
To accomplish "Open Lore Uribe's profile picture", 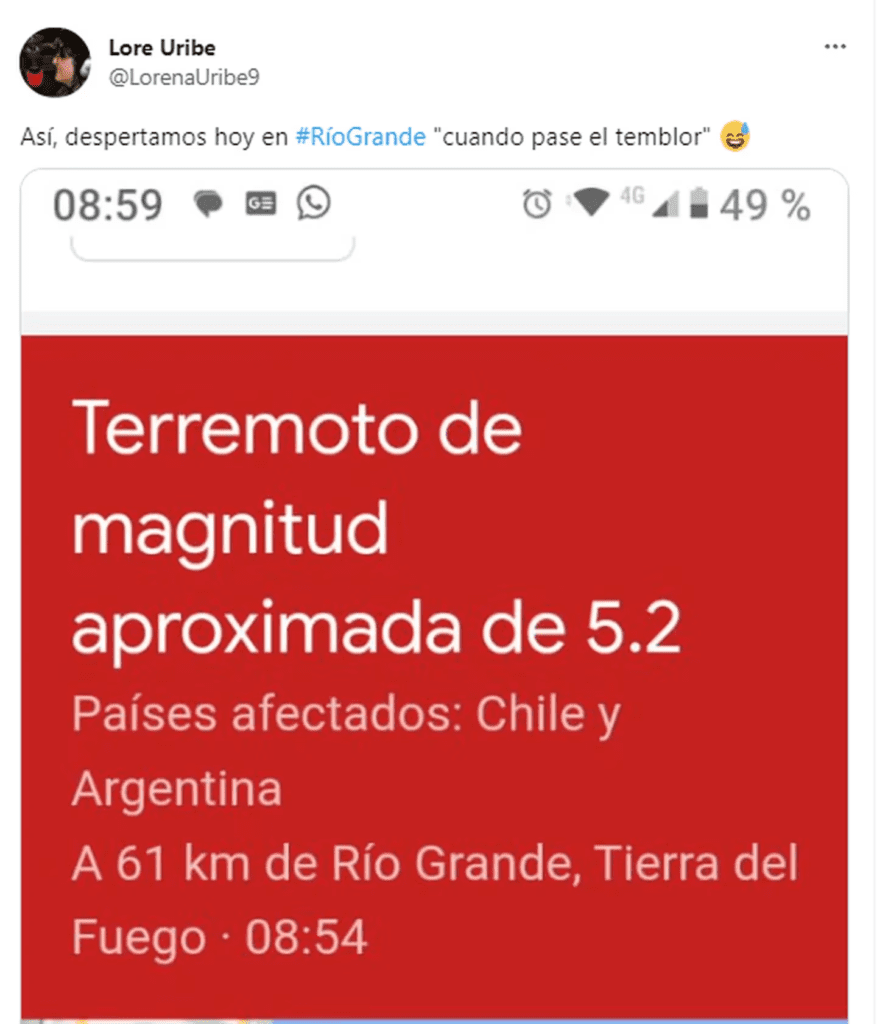I will click(x=55, y=62).
